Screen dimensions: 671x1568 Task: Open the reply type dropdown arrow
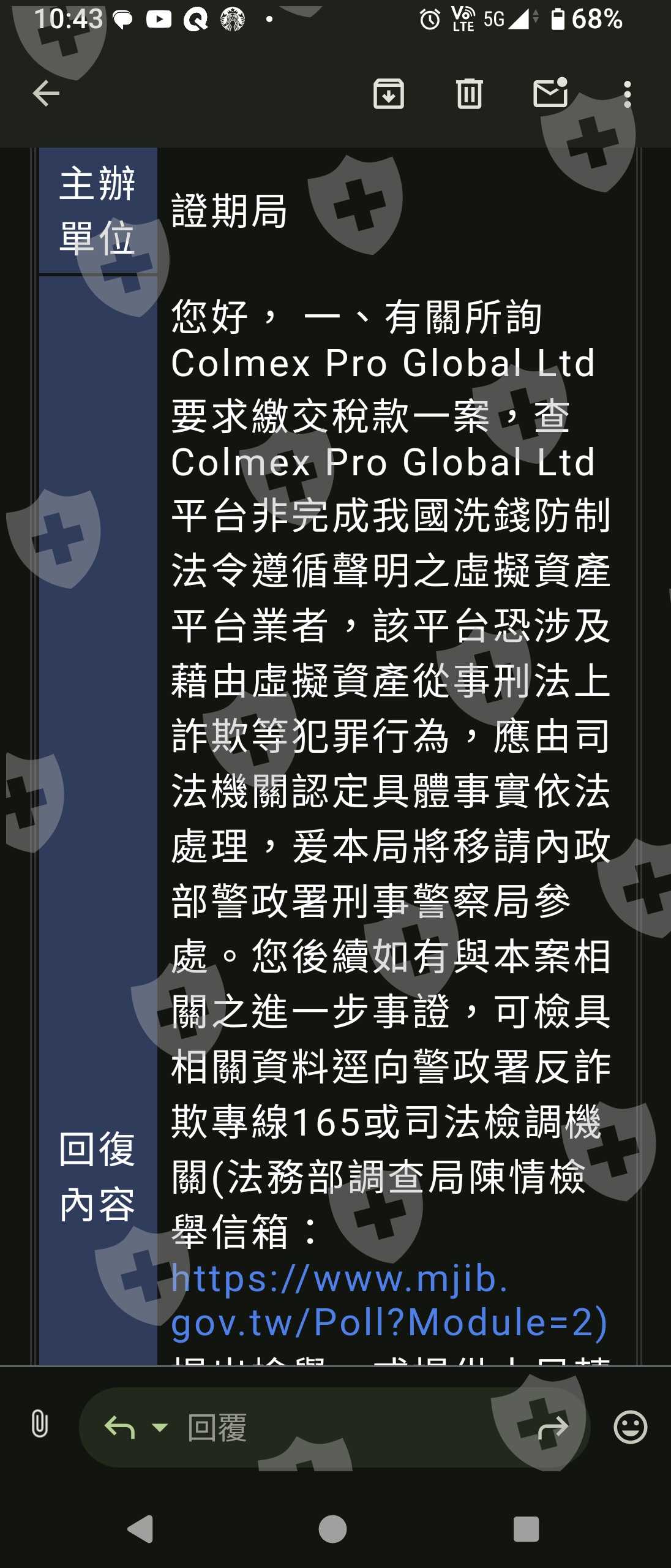(x=160, y=1428)
